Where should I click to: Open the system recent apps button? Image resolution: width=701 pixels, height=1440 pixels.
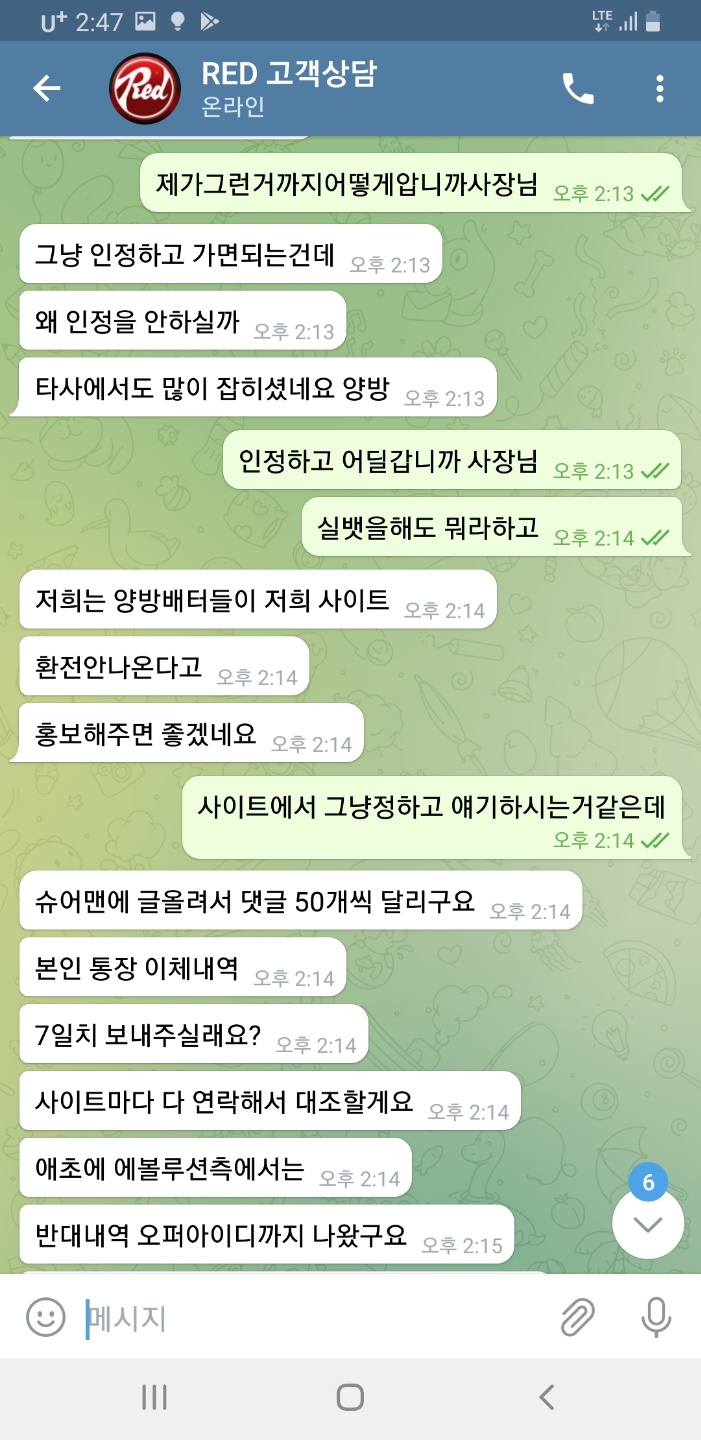pos(154,1397)
